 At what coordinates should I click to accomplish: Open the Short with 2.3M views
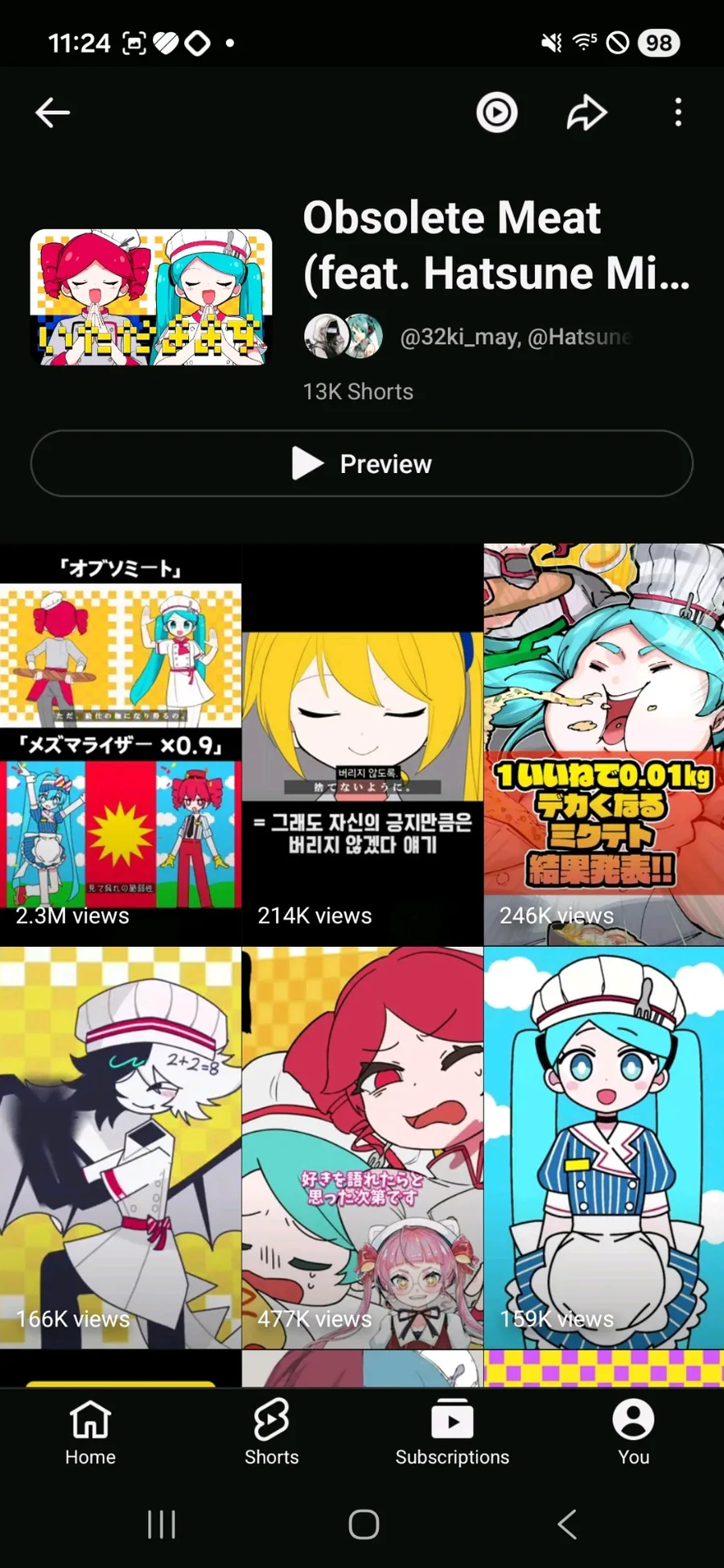tap(121, 744)
